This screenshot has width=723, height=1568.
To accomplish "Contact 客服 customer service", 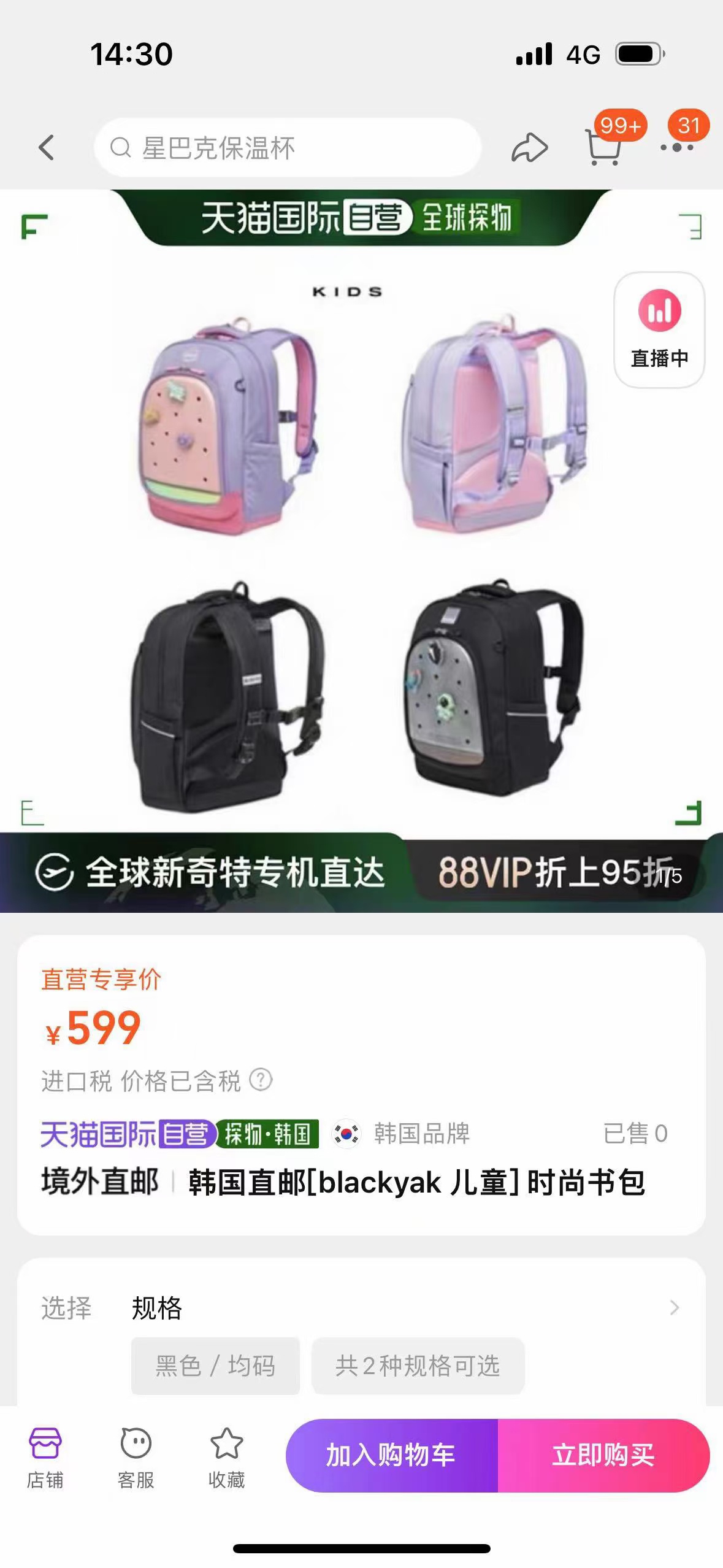I will point(136,1457).
